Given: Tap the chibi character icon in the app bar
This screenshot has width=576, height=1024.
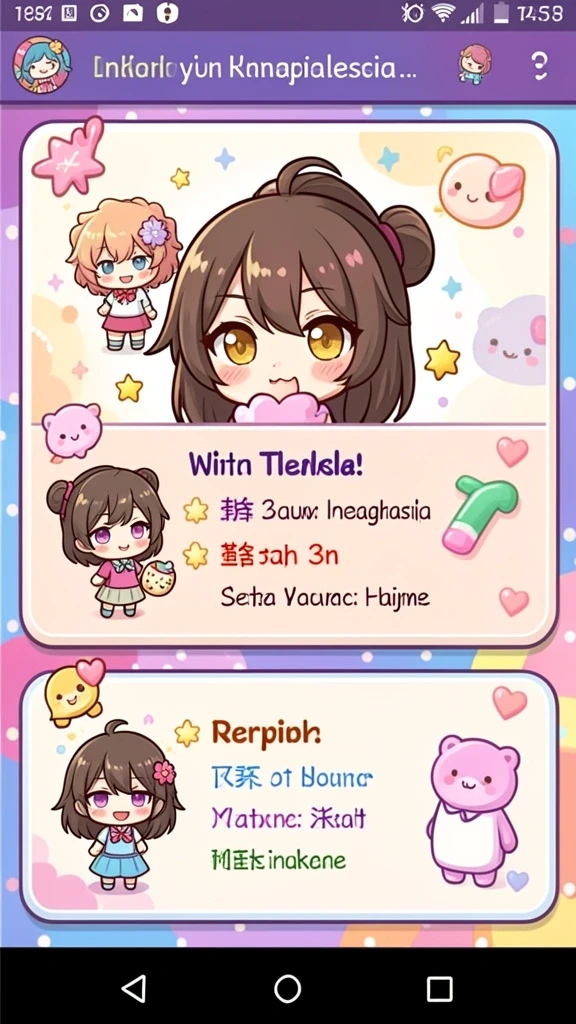Looking at the screenshot, I should coord(475,63).
